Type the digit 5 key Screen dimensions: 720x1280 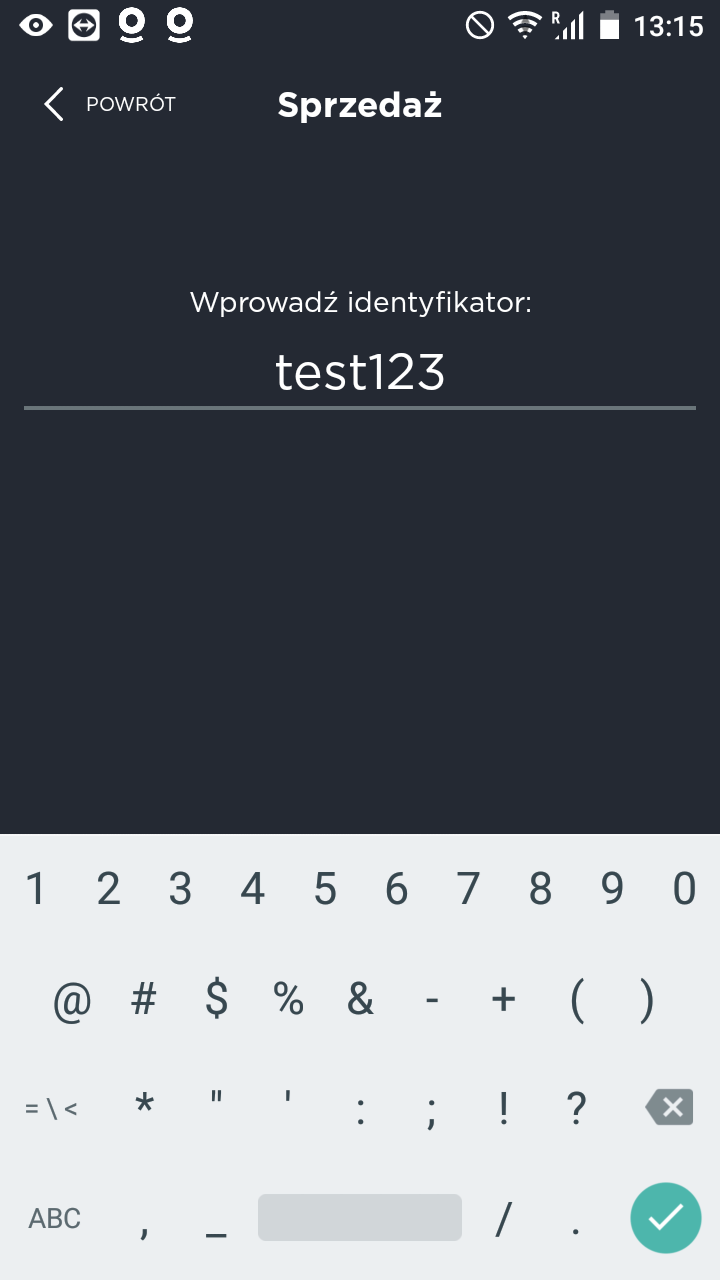[x=325, y=888]
